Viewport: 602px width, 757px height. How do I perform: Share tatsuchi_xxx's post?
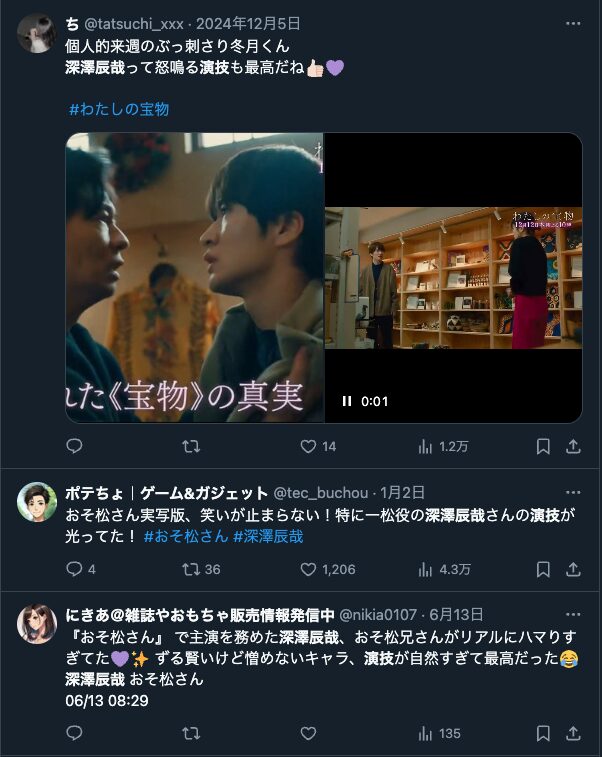(573, 446)
